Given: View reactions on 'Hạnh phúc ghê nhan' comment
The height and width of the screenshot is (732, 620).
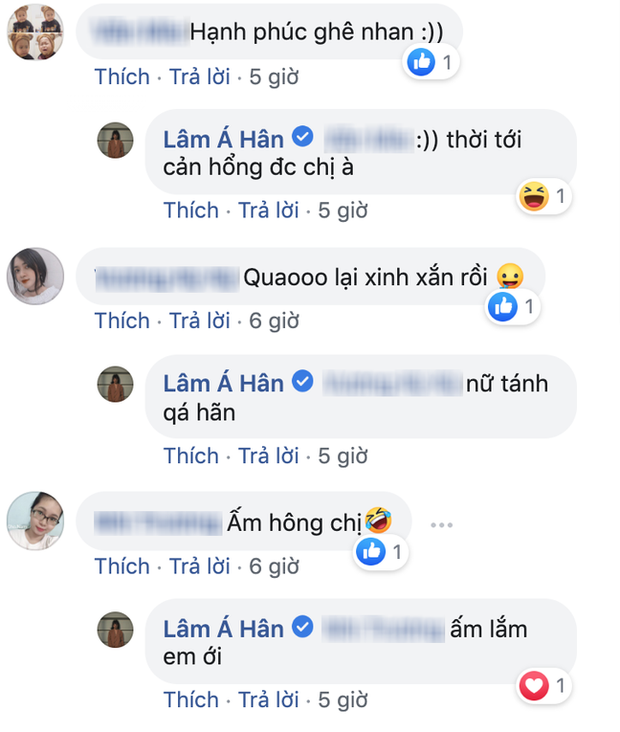Looking at the screenshot, I should [x=431, y=63].
